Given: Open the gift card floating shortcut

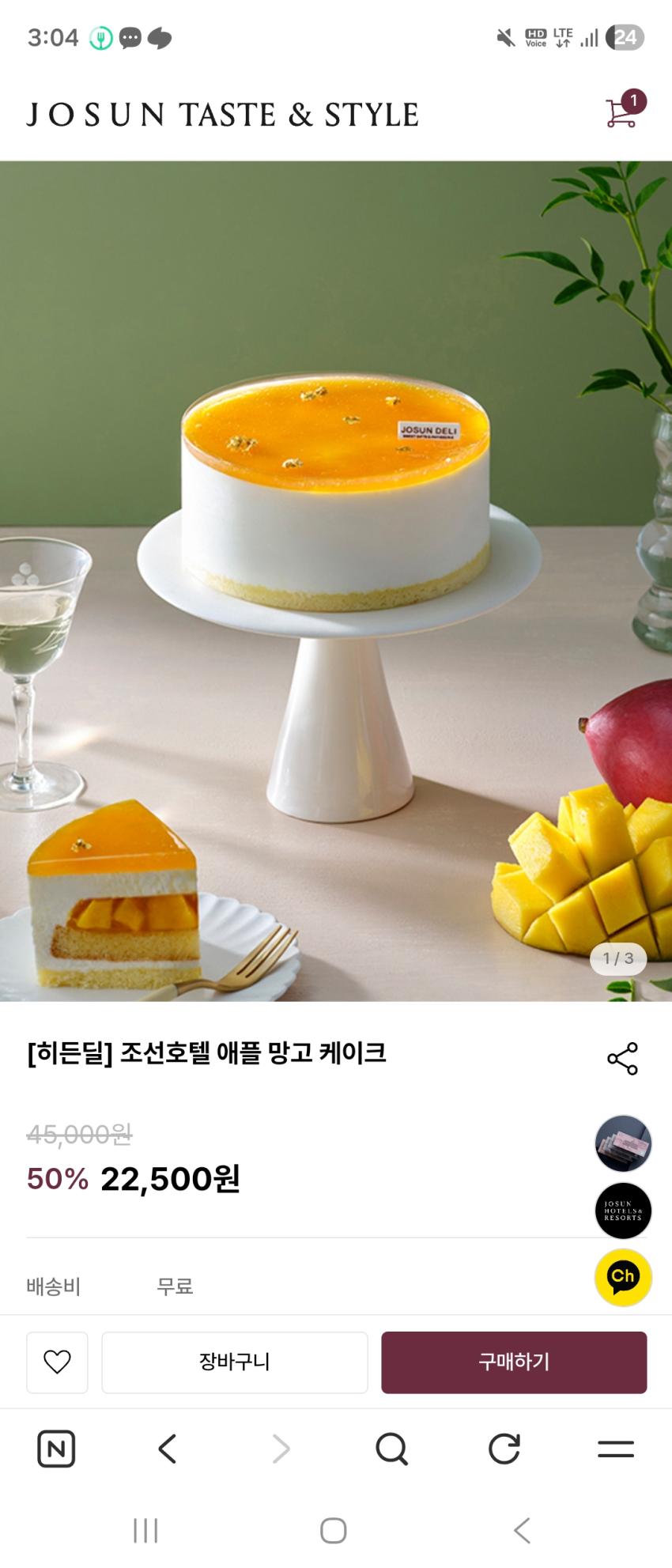Looking at the screenshot, I should point(622,1143).
